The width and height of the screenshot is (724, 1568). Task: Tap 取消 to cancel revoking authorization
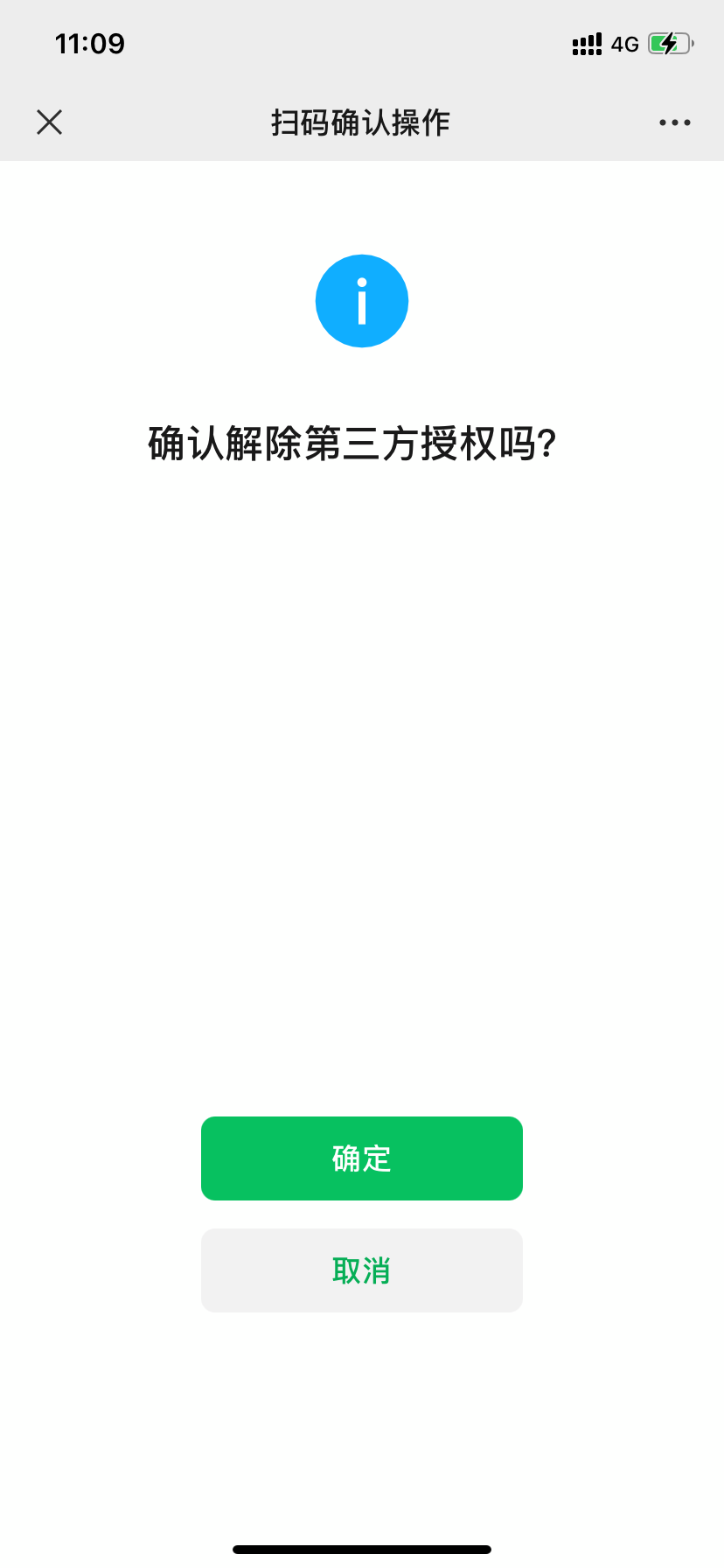[x=361, y=1270]
